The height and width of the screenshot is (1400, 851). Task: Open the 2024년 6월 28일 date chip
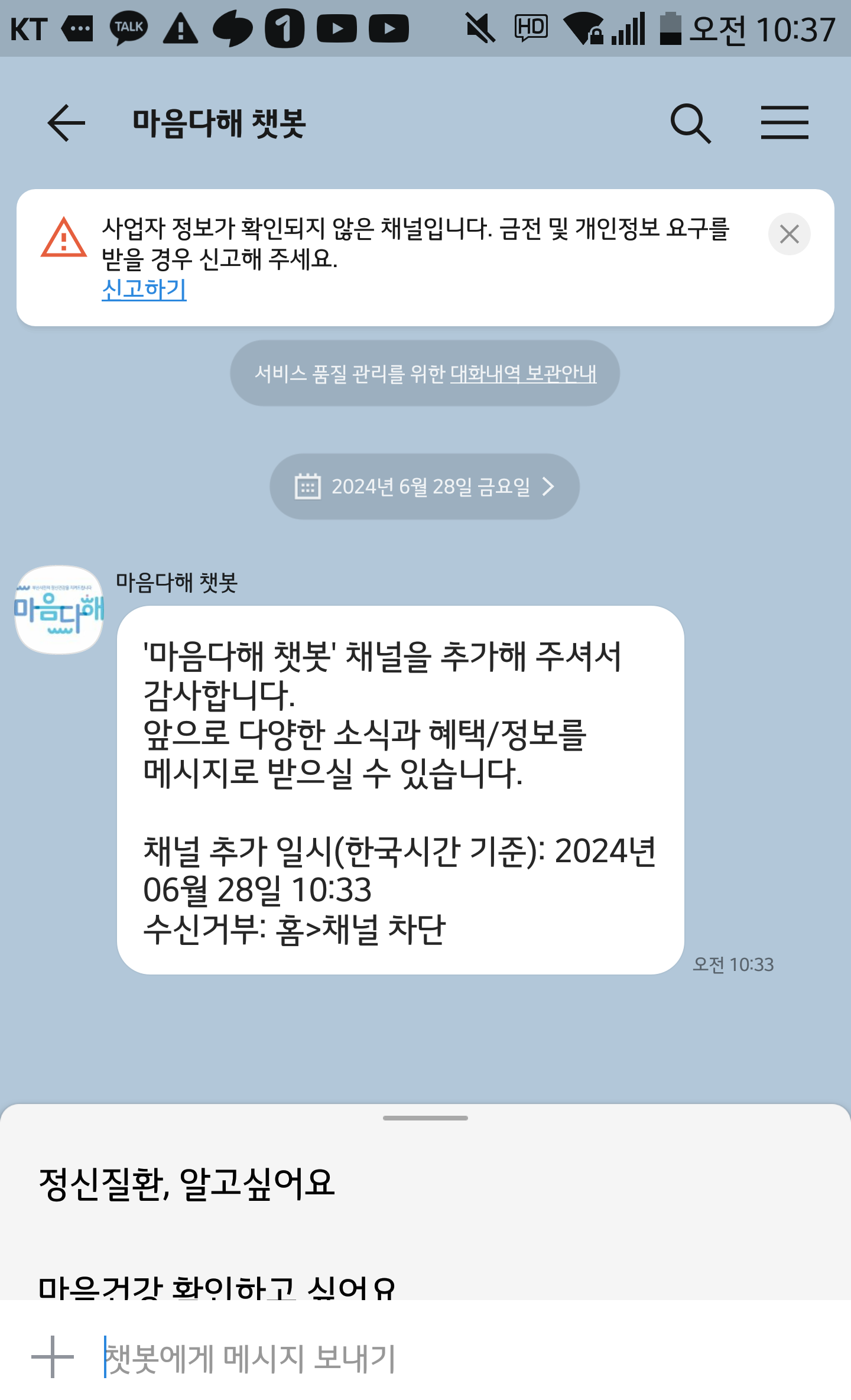point(424,486)
